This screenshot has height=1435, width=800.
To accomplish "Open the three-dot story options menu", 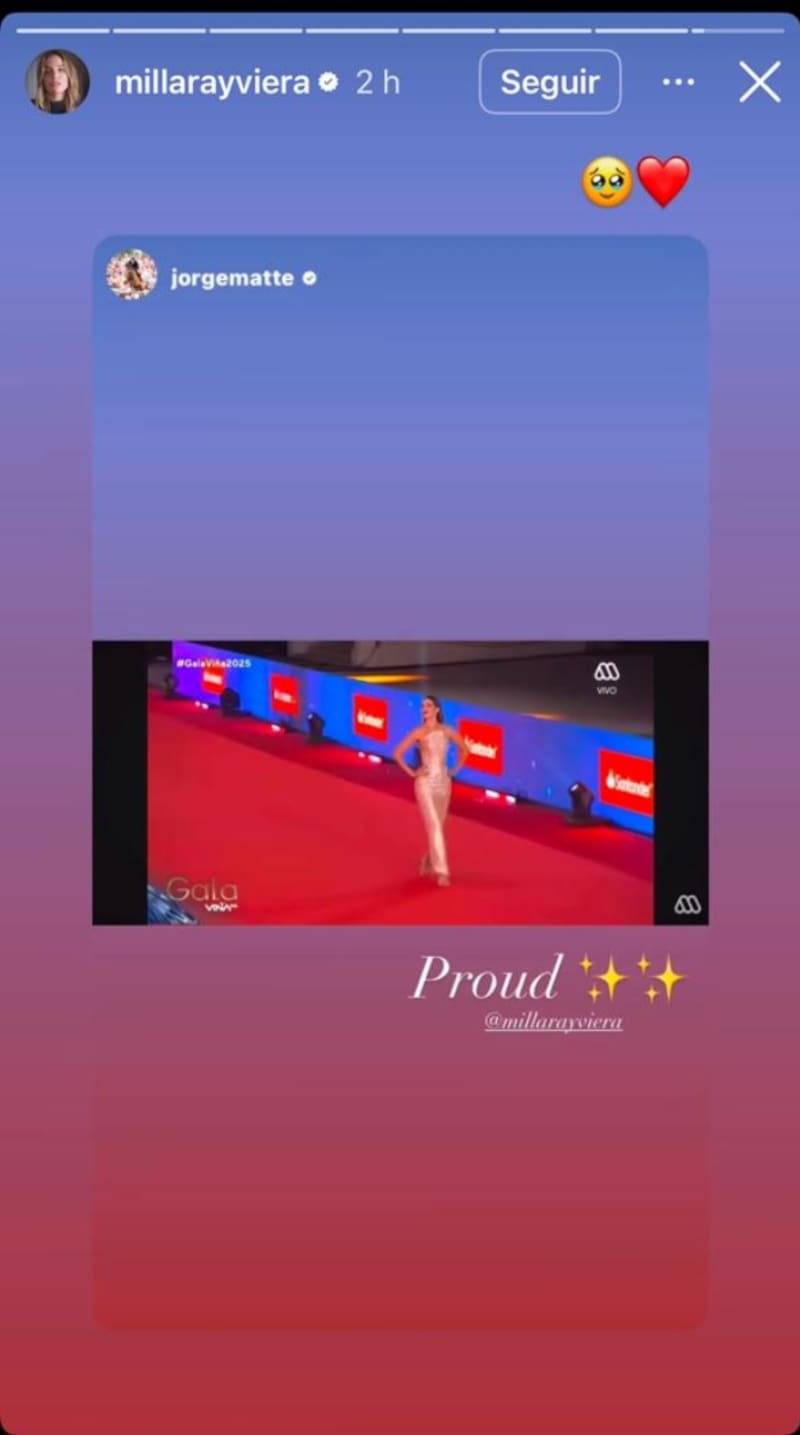I will (x=678, y=82).
